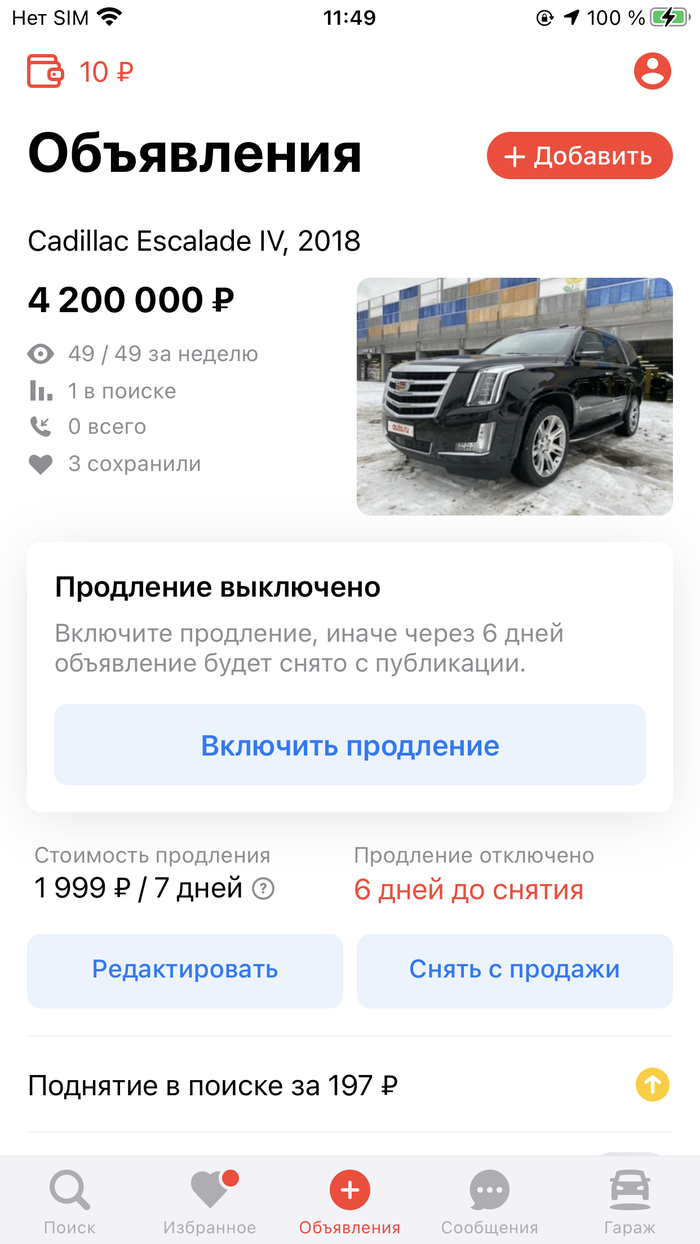This screenshot has height=1244, width=700.
Task: Switch to the Гараж tab
Action: (630, 1203)
